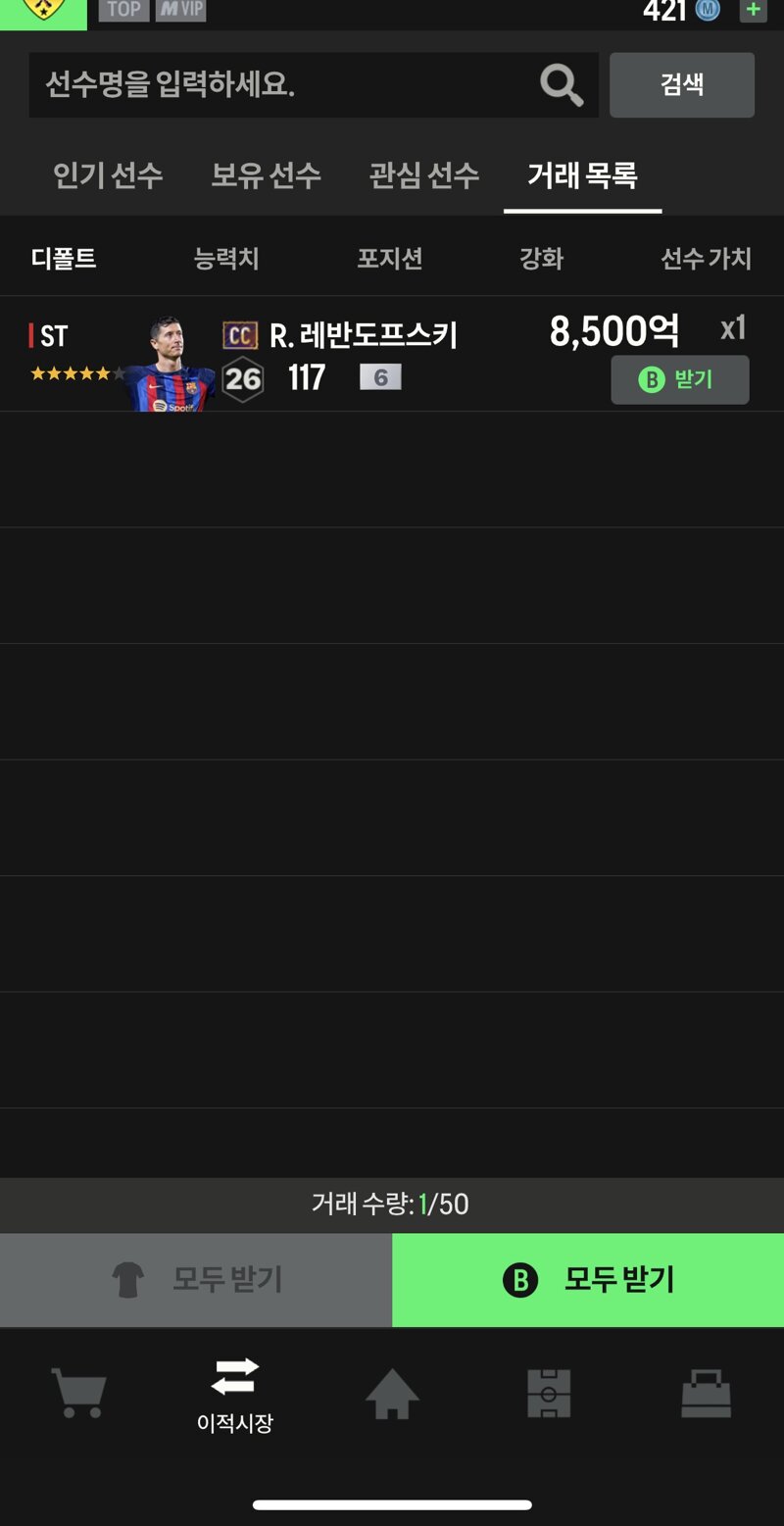Viewport: 784px width, 1526px height.
Task: Sort the list by 능력치
Action: click(226, 259)
